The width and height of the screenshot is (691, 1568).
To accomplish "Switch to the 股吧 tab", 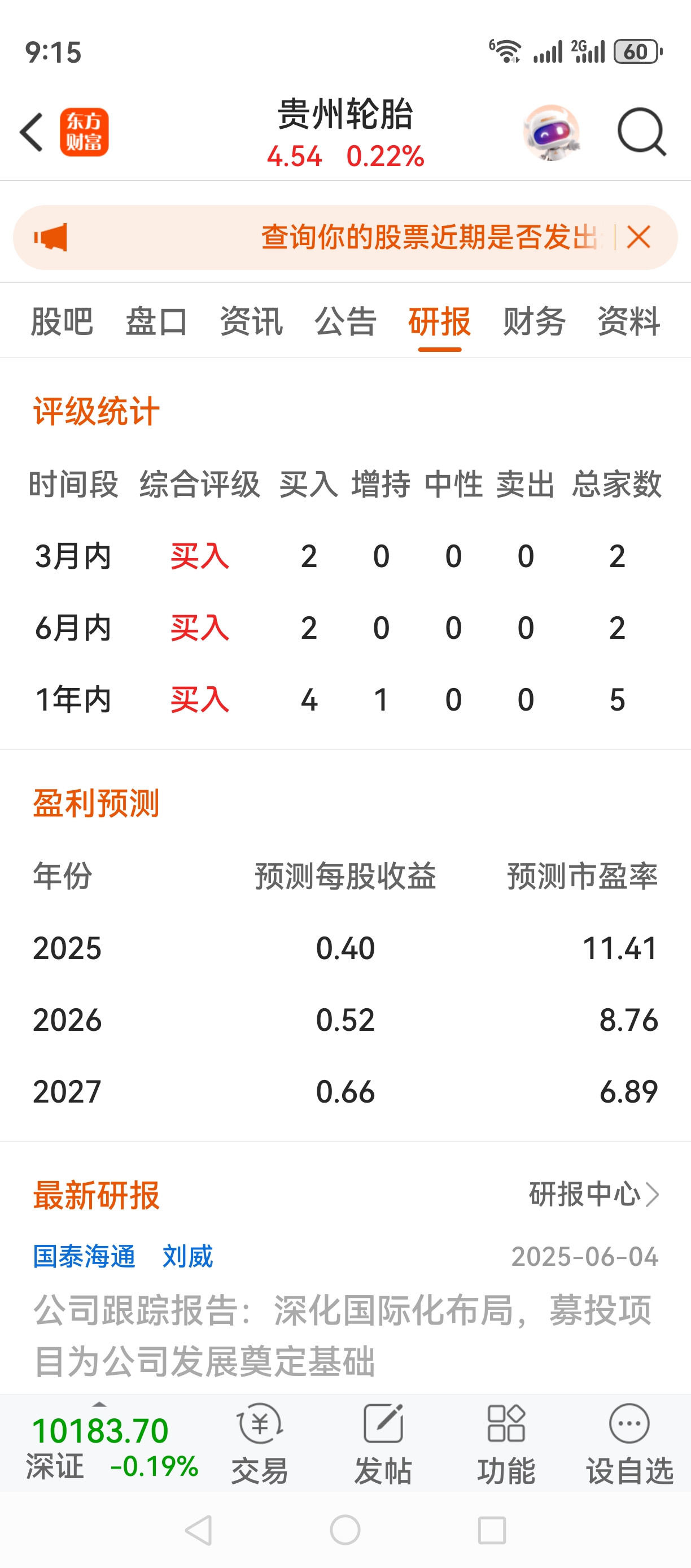I will (62, 321).
